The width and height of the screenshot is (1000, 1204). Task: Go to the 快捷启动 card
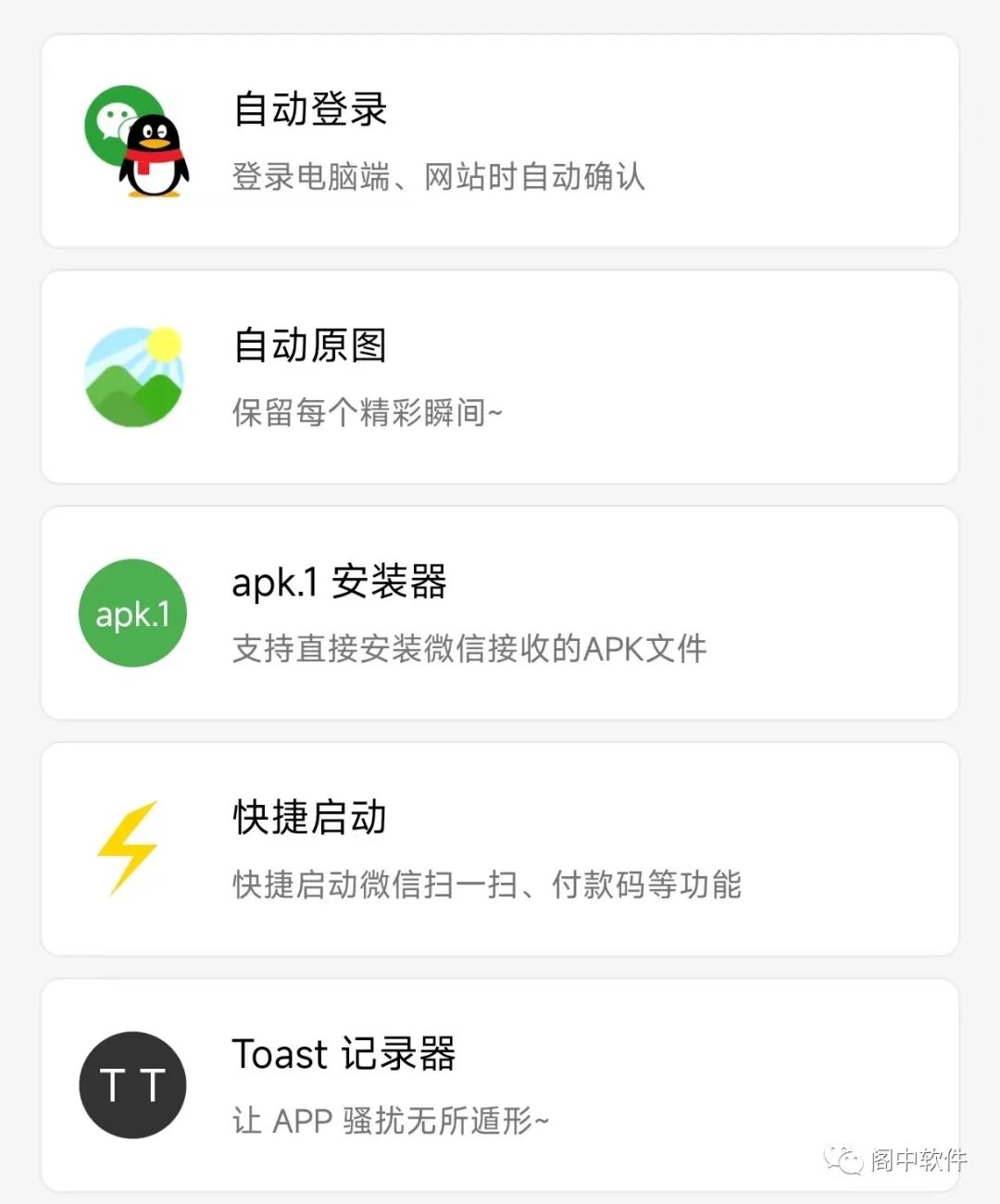pyautogui.click(x=500, y=848)
